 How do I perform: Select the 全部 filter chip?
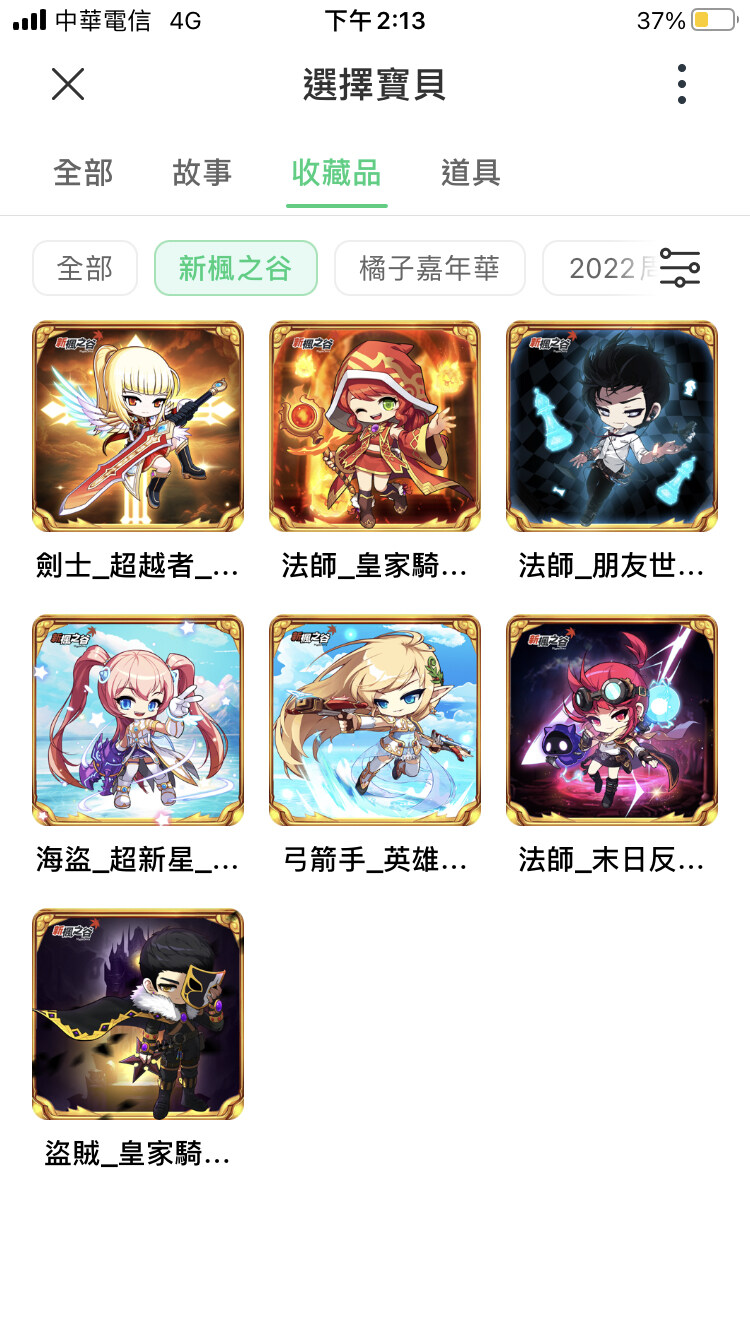coord(85,268)
